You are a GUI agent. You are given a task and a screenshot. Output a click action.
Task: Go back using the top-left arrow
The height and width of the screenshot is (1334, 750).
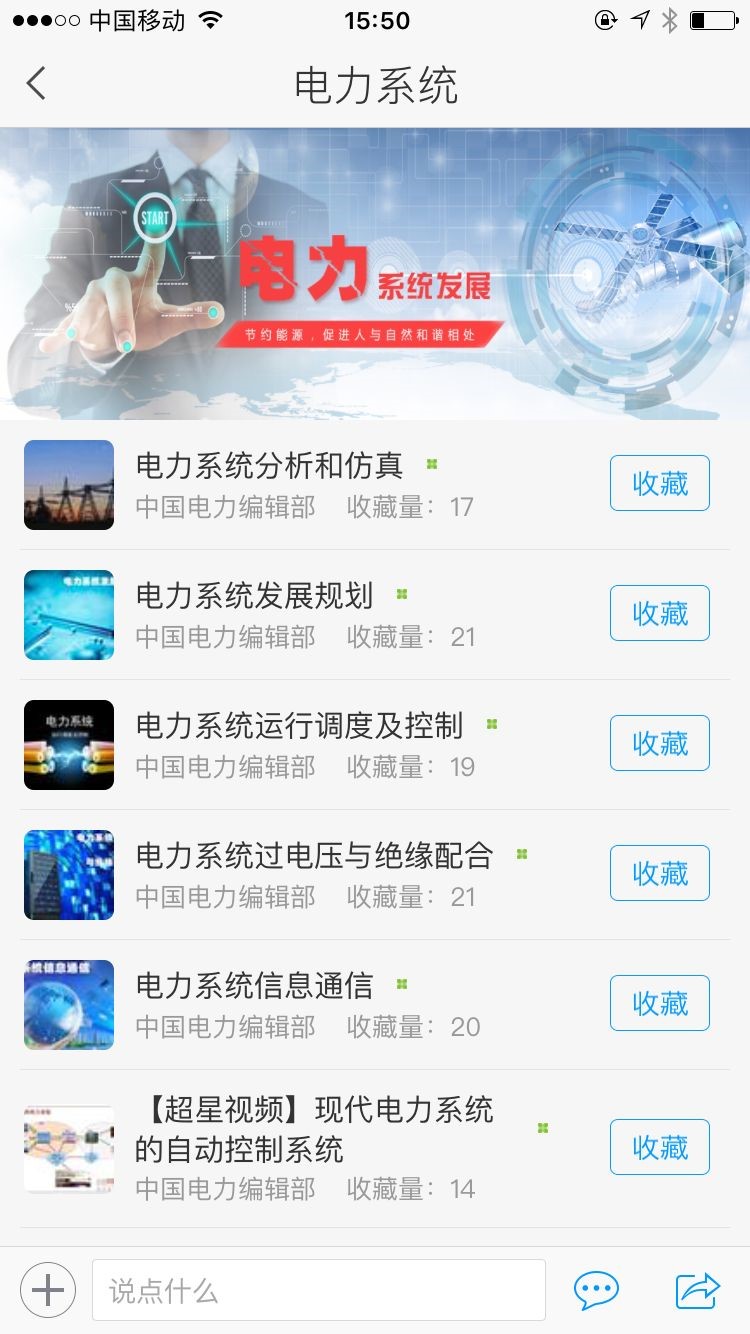tap(36, 84)
